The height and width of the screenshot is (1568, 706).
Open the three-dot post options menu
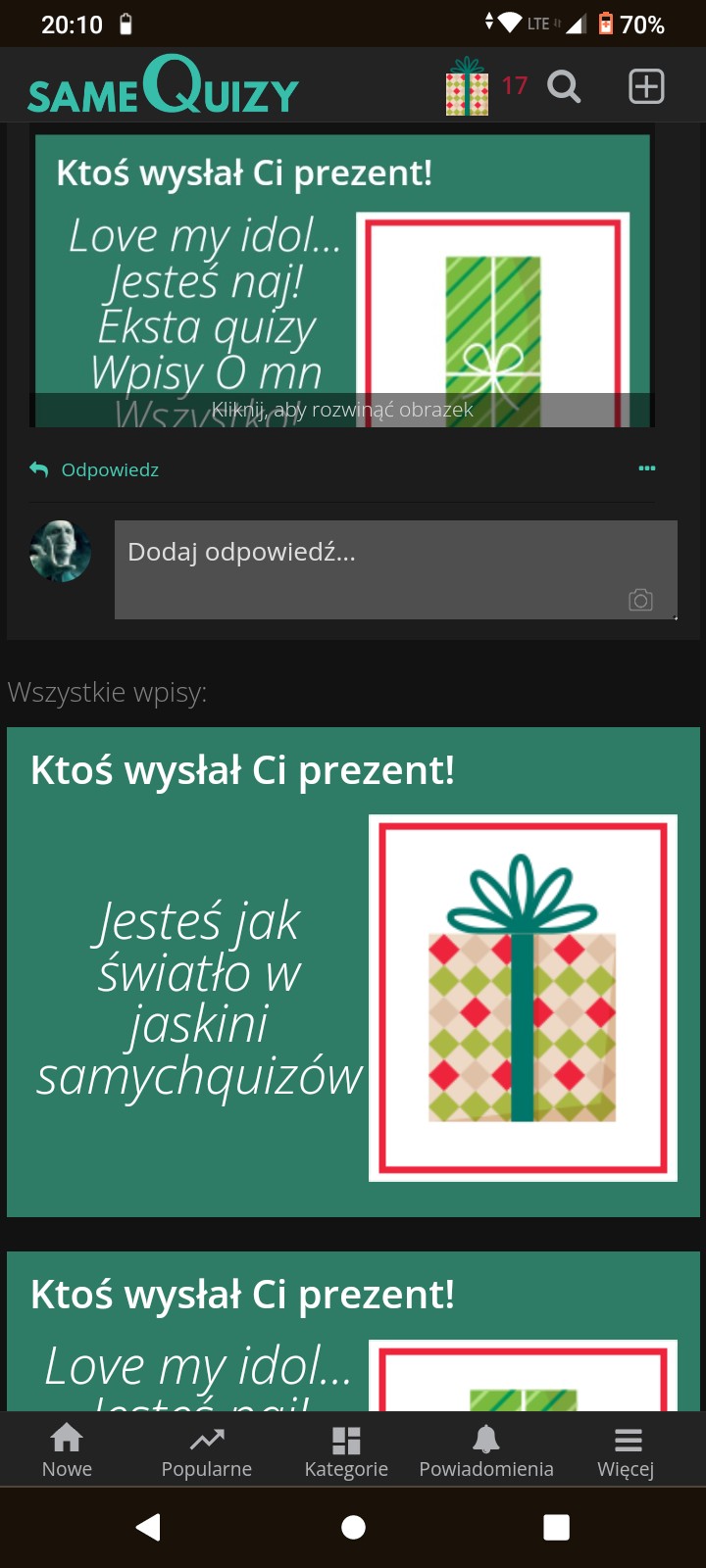[646, 468]
